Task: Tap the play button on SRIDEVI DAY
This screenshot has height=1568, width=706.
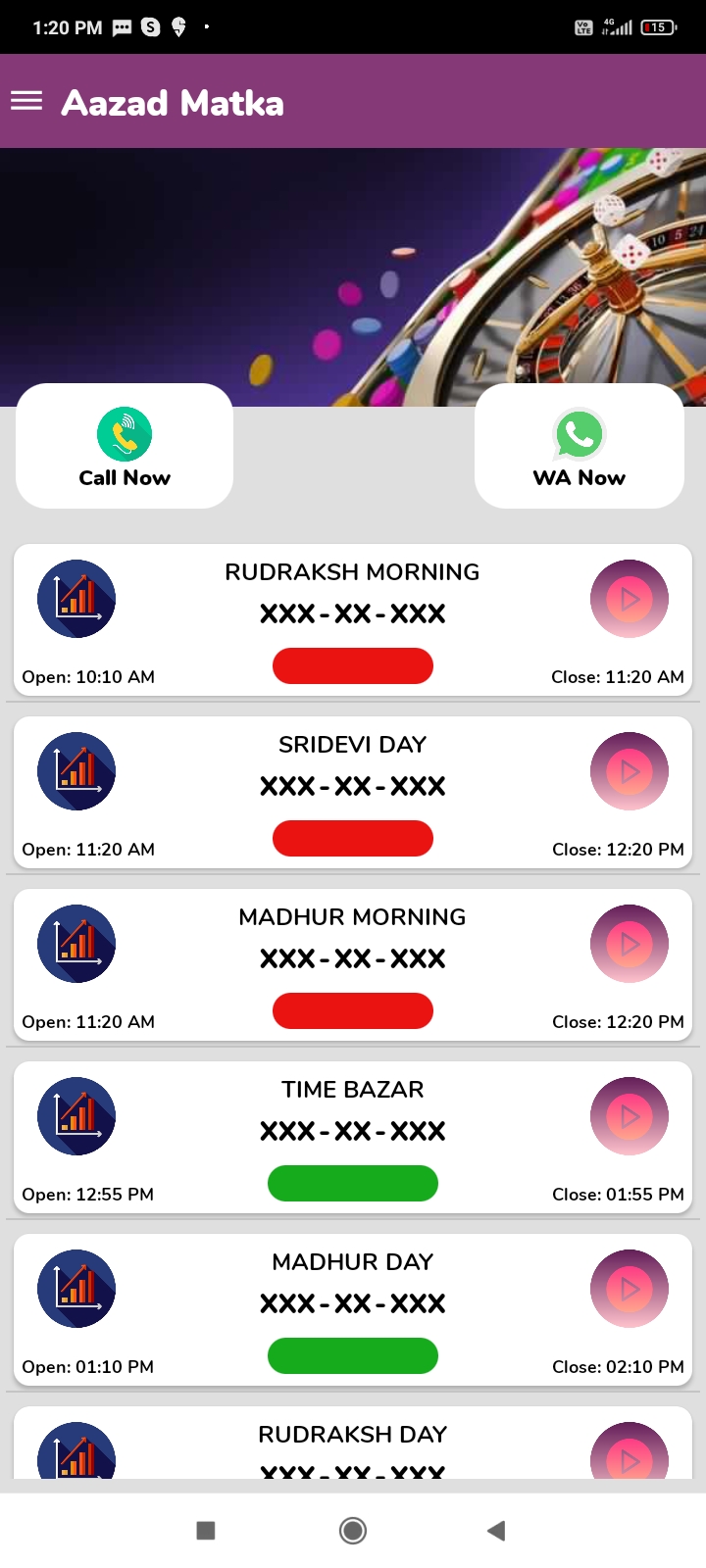Action: pyautogui.click(x=630, y=771)
